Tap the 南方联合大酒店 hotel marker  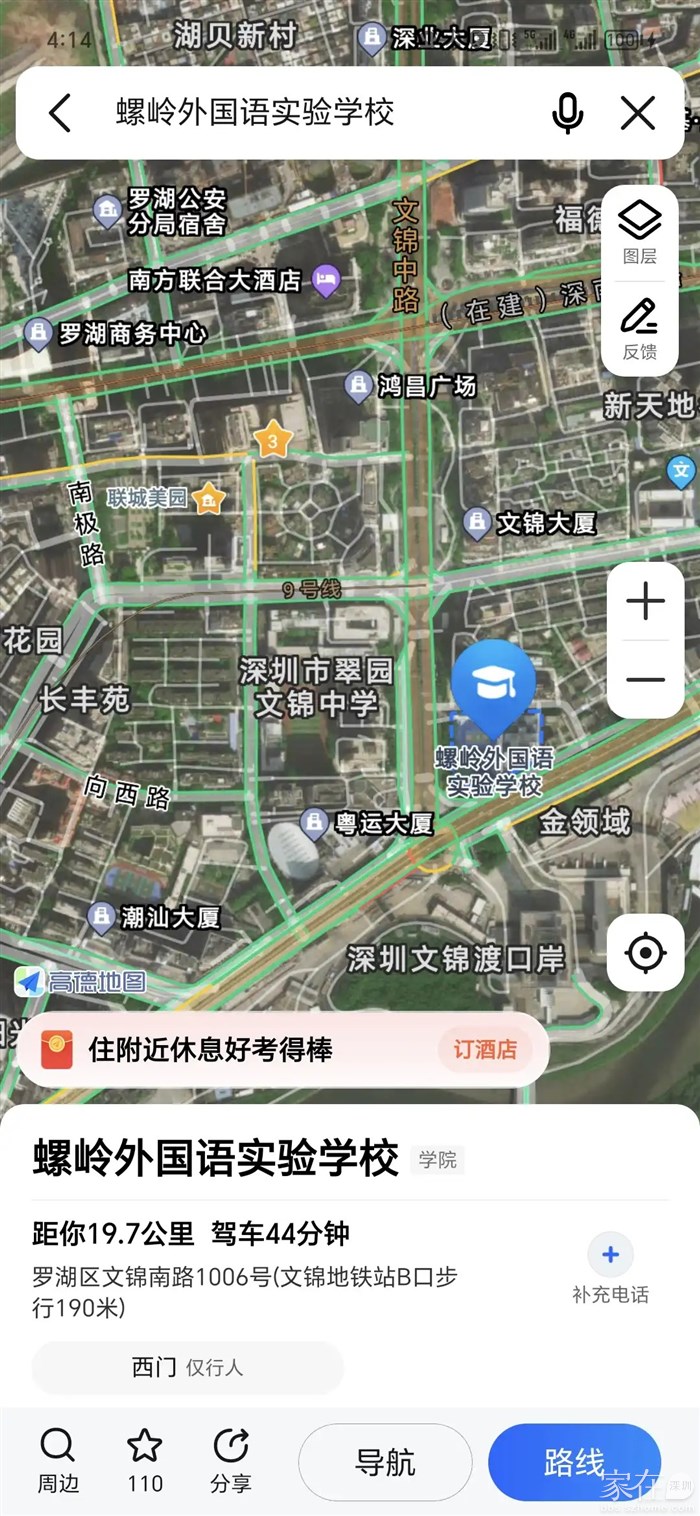tap(325, 279)
